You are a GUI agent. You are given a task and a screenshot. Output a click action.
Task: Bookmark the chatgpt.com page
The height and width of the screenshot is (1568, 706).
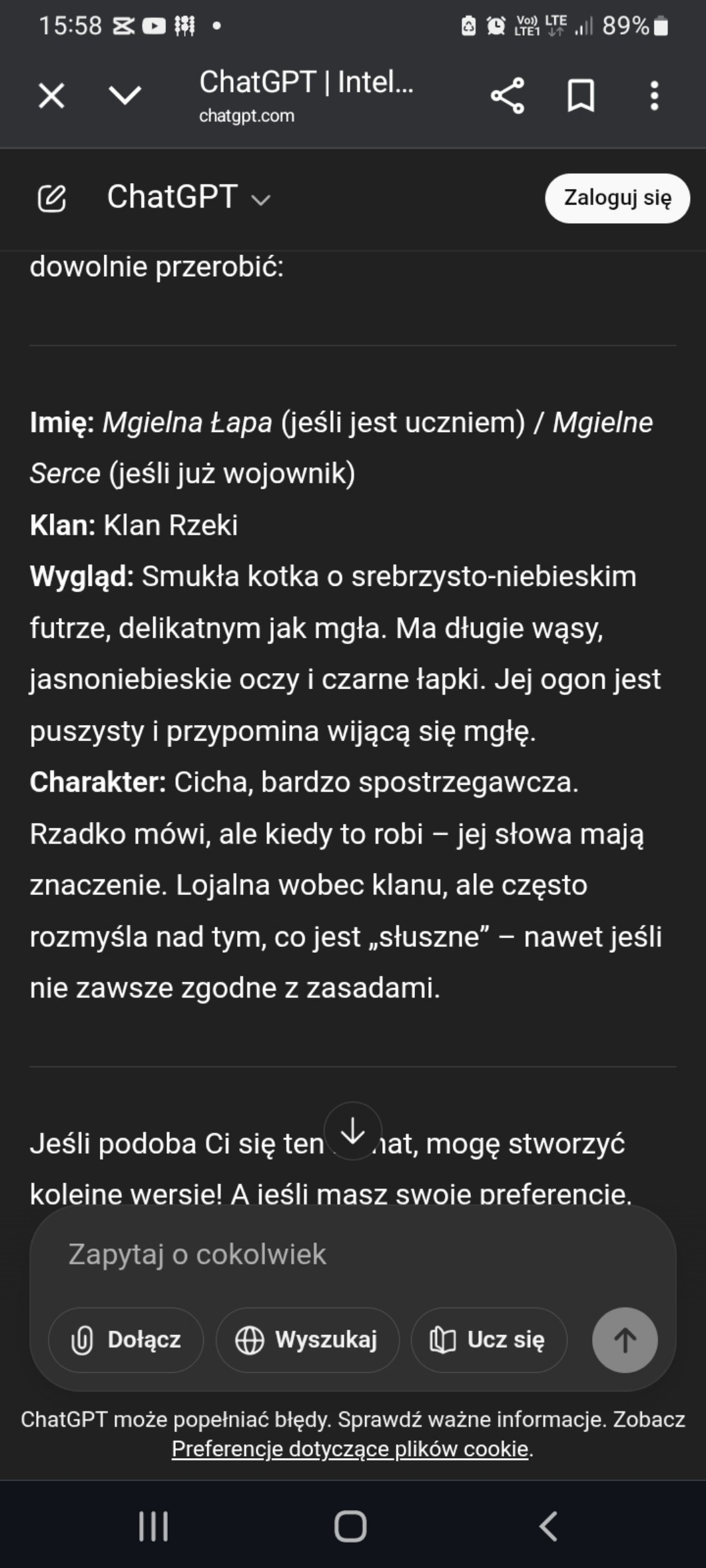581,96
